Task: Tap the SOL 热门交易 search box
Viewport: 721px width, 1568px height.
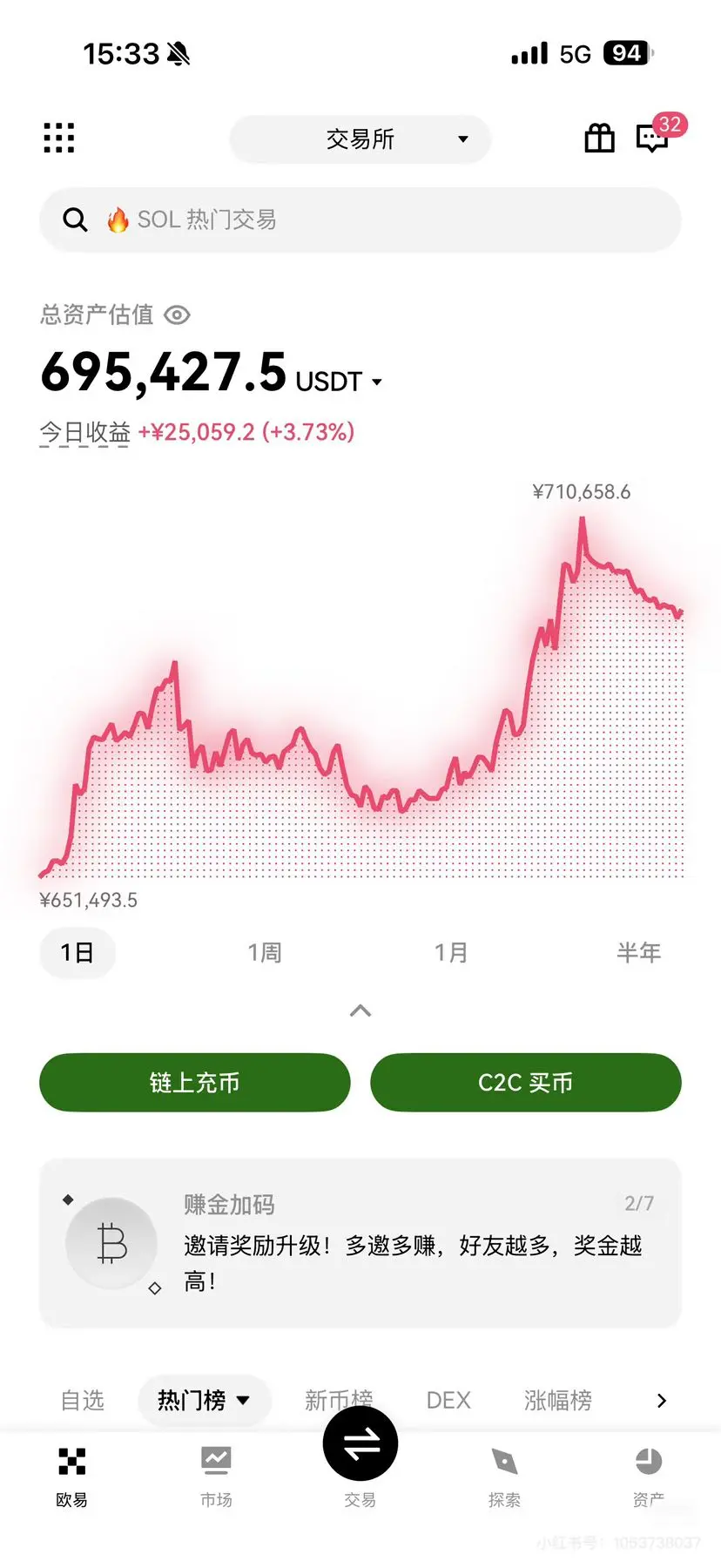Action: (360, 220)
